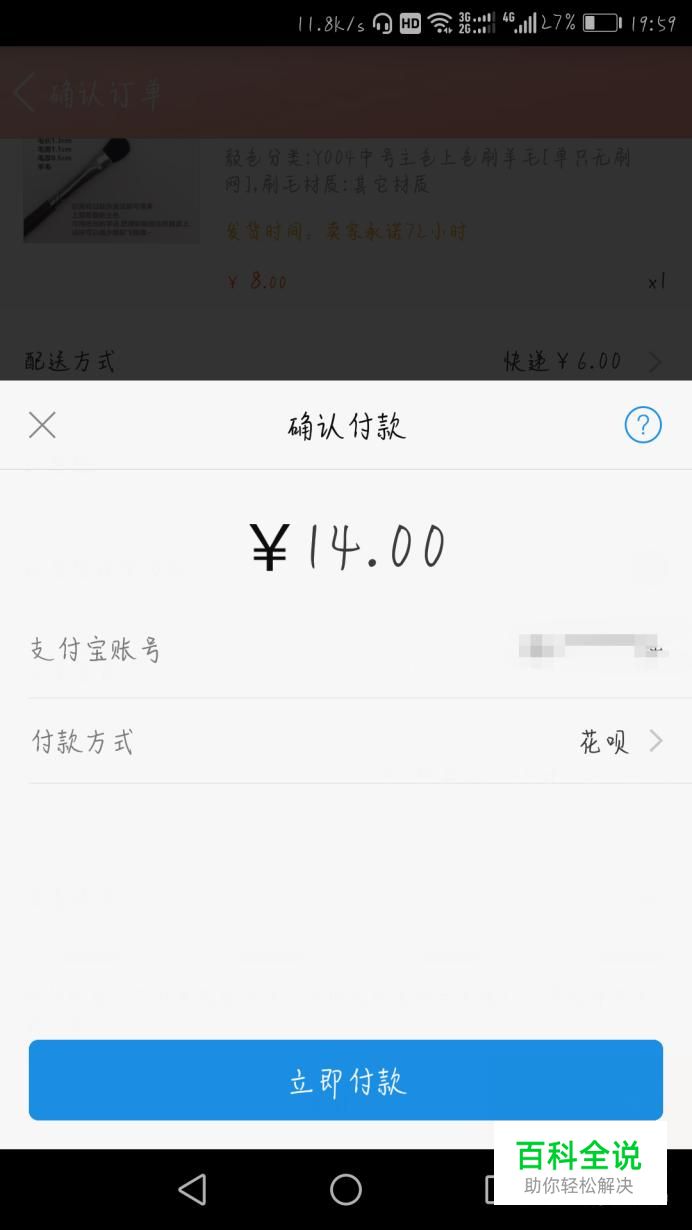Return to the home screen
This screenshot has height=1230, width=692.
pos(346,1189)
